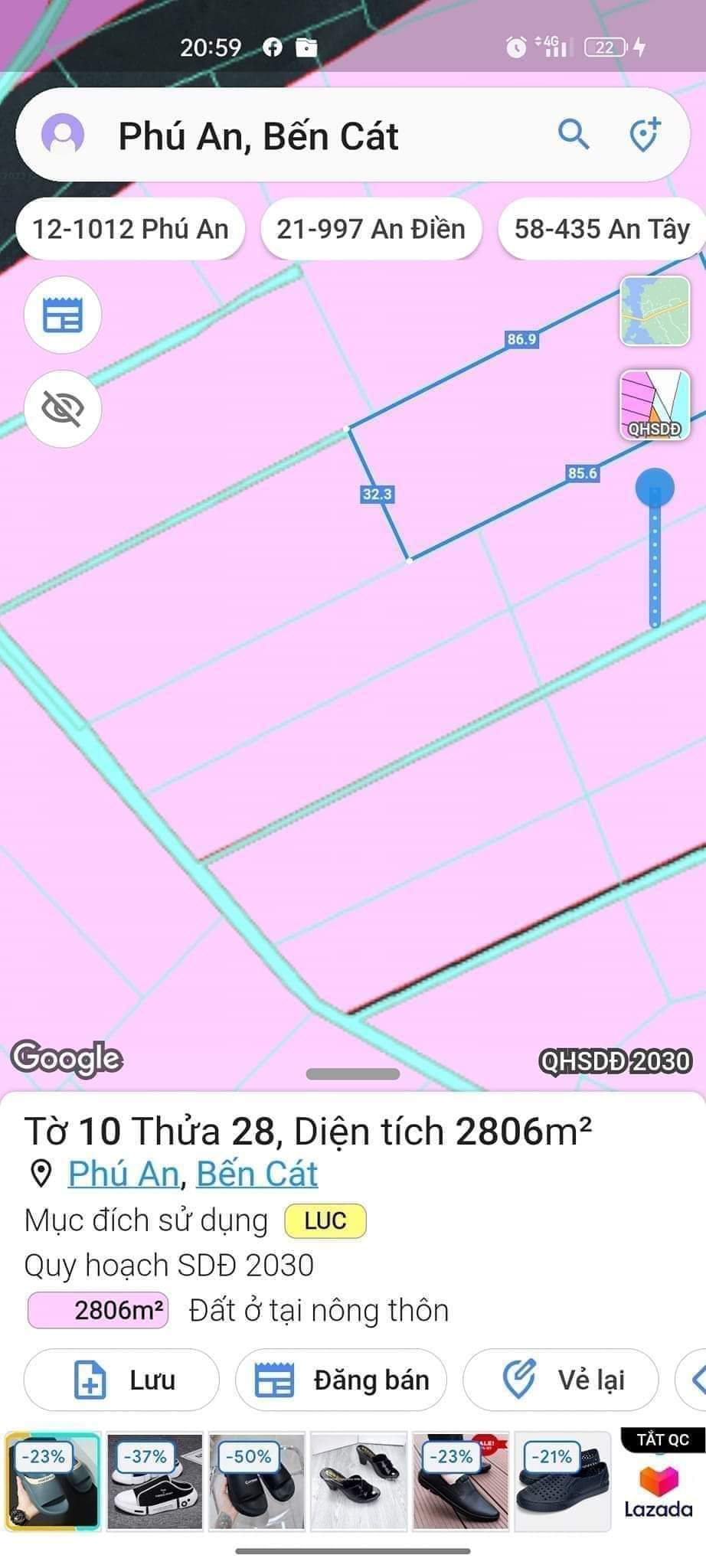This screenshot has height=1568, width=706.
Task: Add a new location pin
Action: (x=645, y=135)
